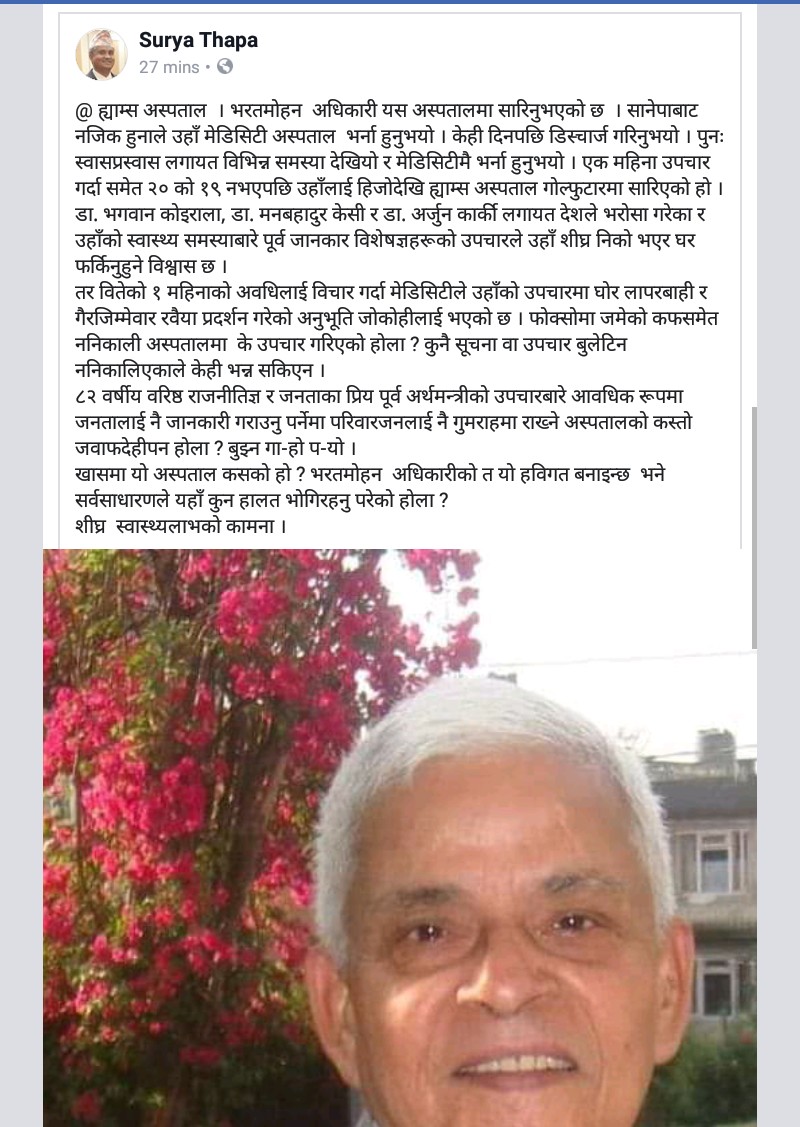This screenshot has width=800, height=1127.
Task: Open the attached photo in full view
Action: point(400,838)
